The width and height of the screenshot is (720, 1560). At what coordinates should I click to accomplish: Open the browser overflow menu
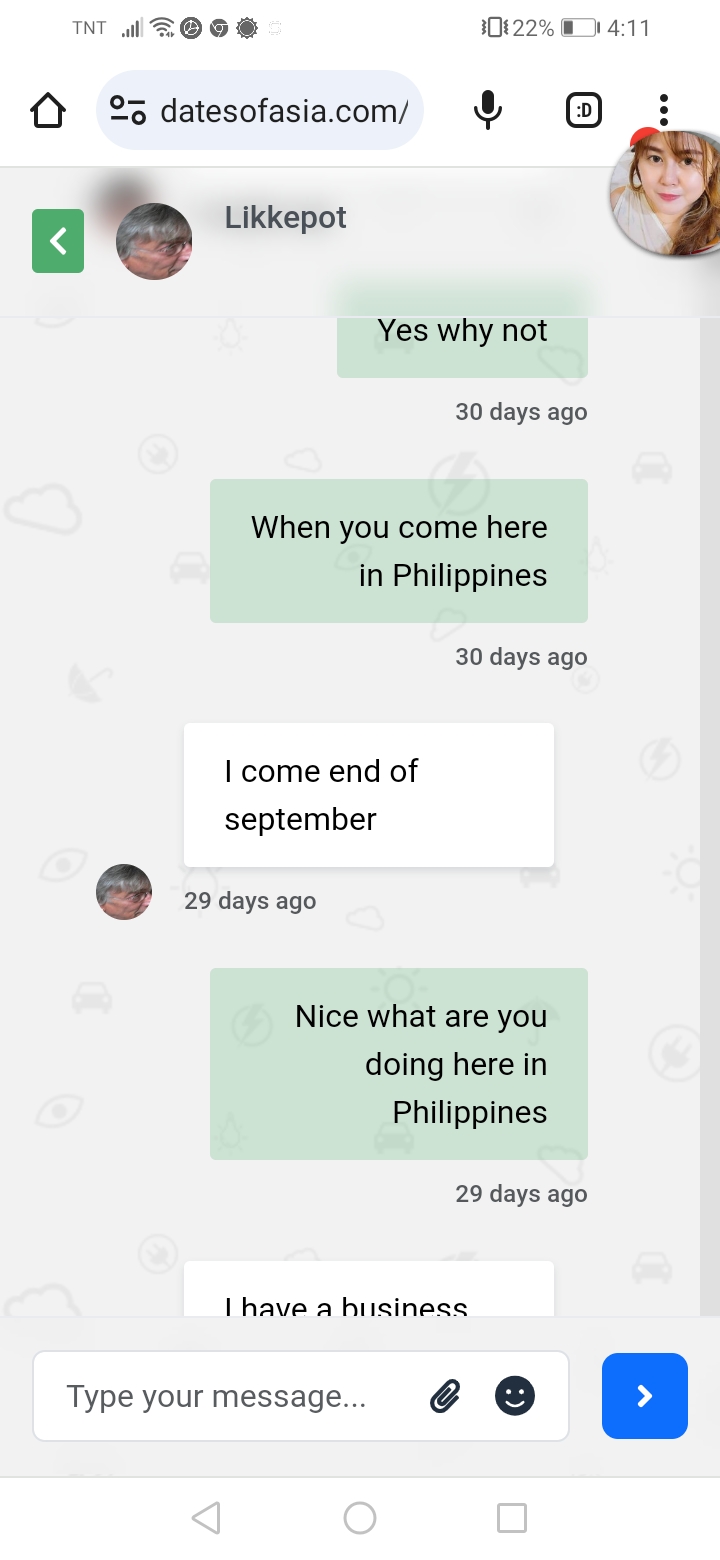(663, 110)
